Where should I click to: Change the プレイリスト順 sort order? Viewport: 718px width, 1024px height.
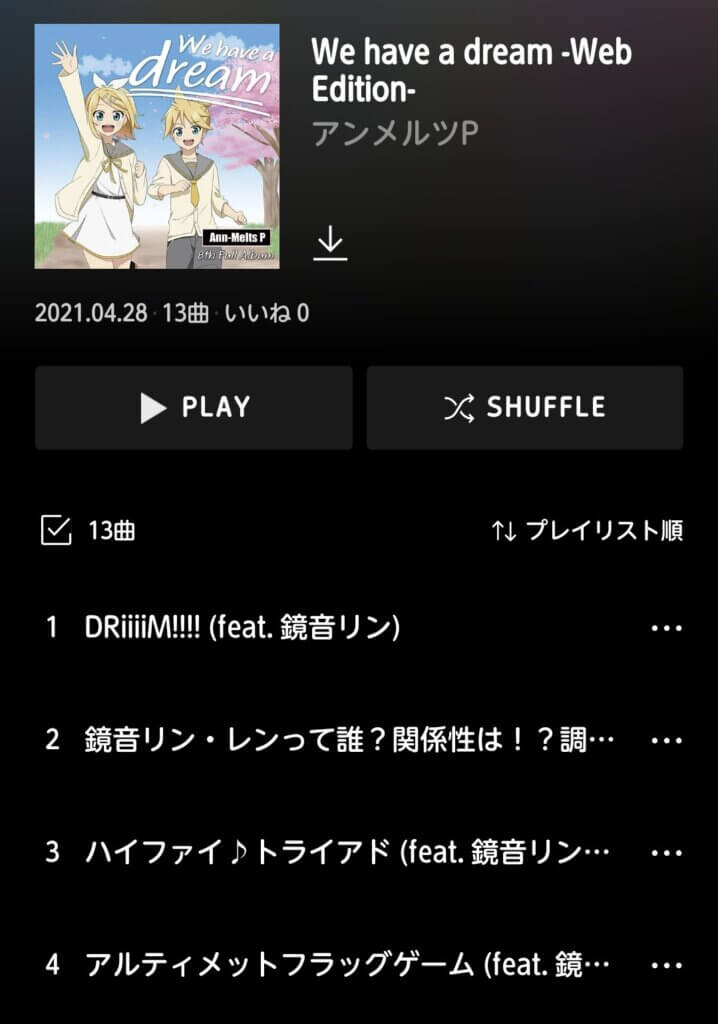point(587,531)
